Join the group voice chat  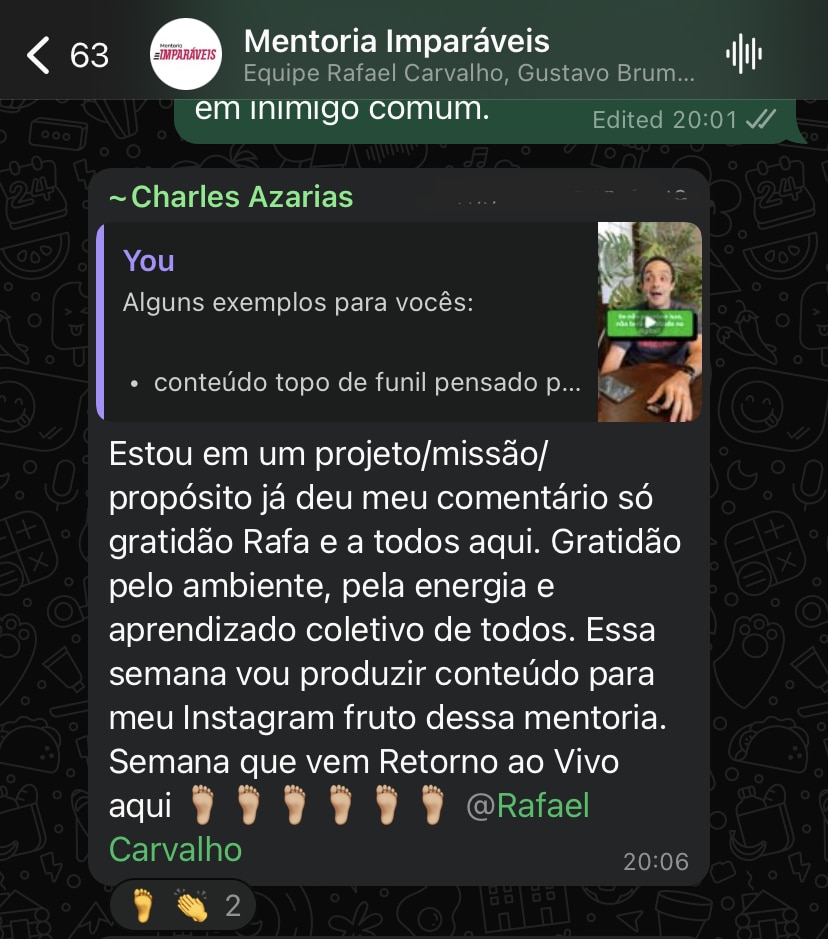click(x=744, y=54)
